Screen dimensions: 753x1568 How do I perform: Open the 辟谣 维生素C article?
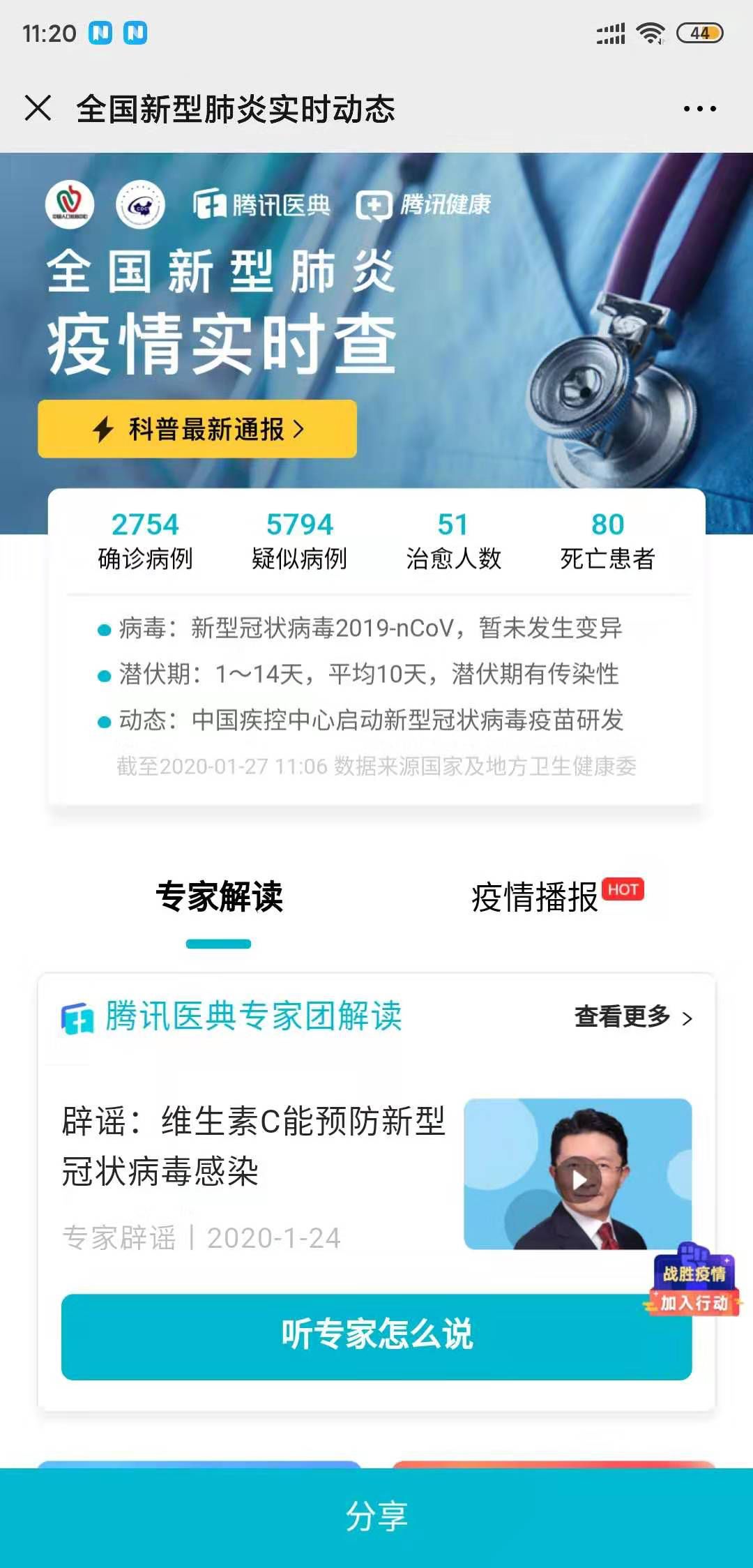click(254, 1145)
